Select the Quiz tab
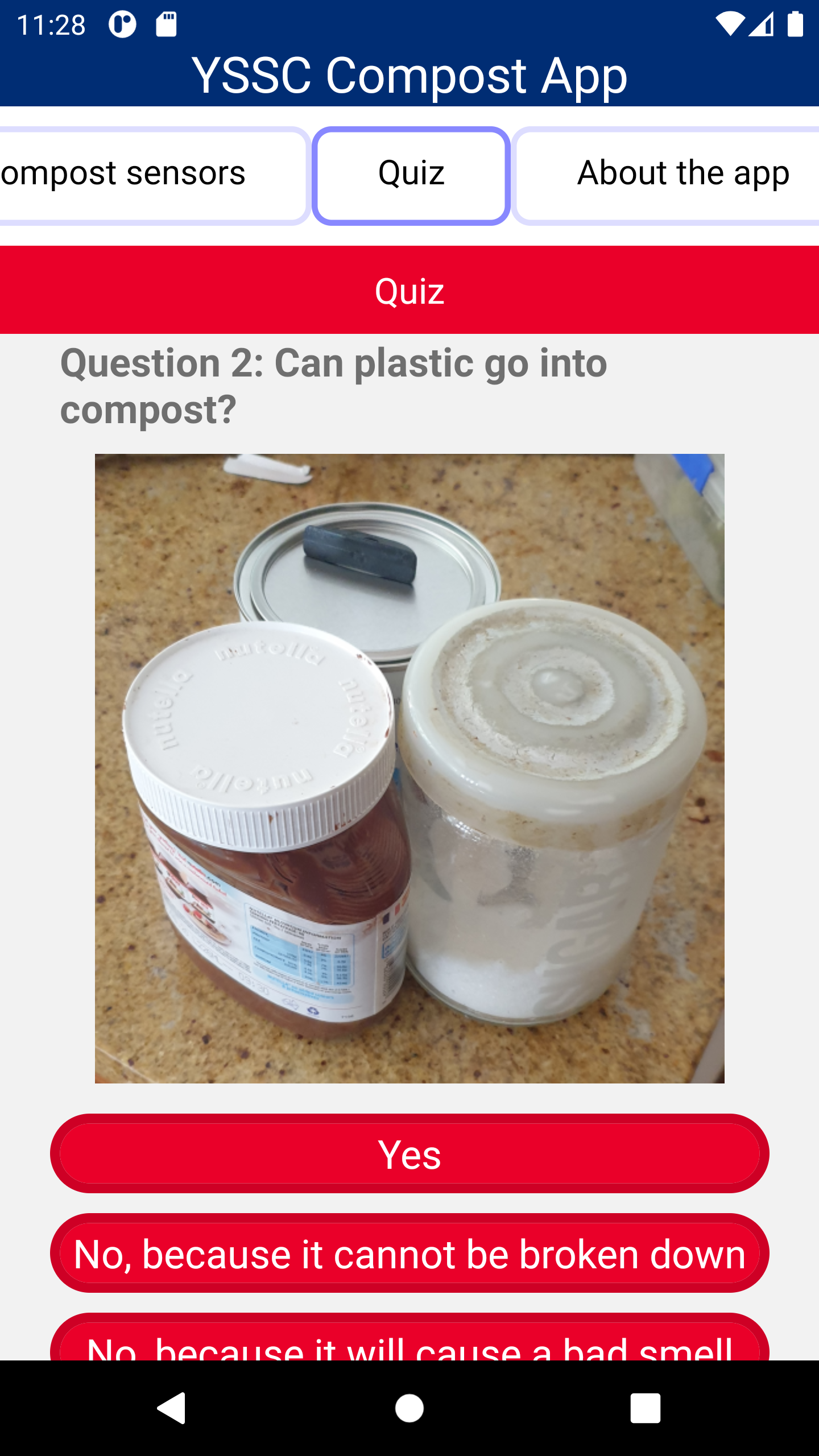 [x=411, y=175]
